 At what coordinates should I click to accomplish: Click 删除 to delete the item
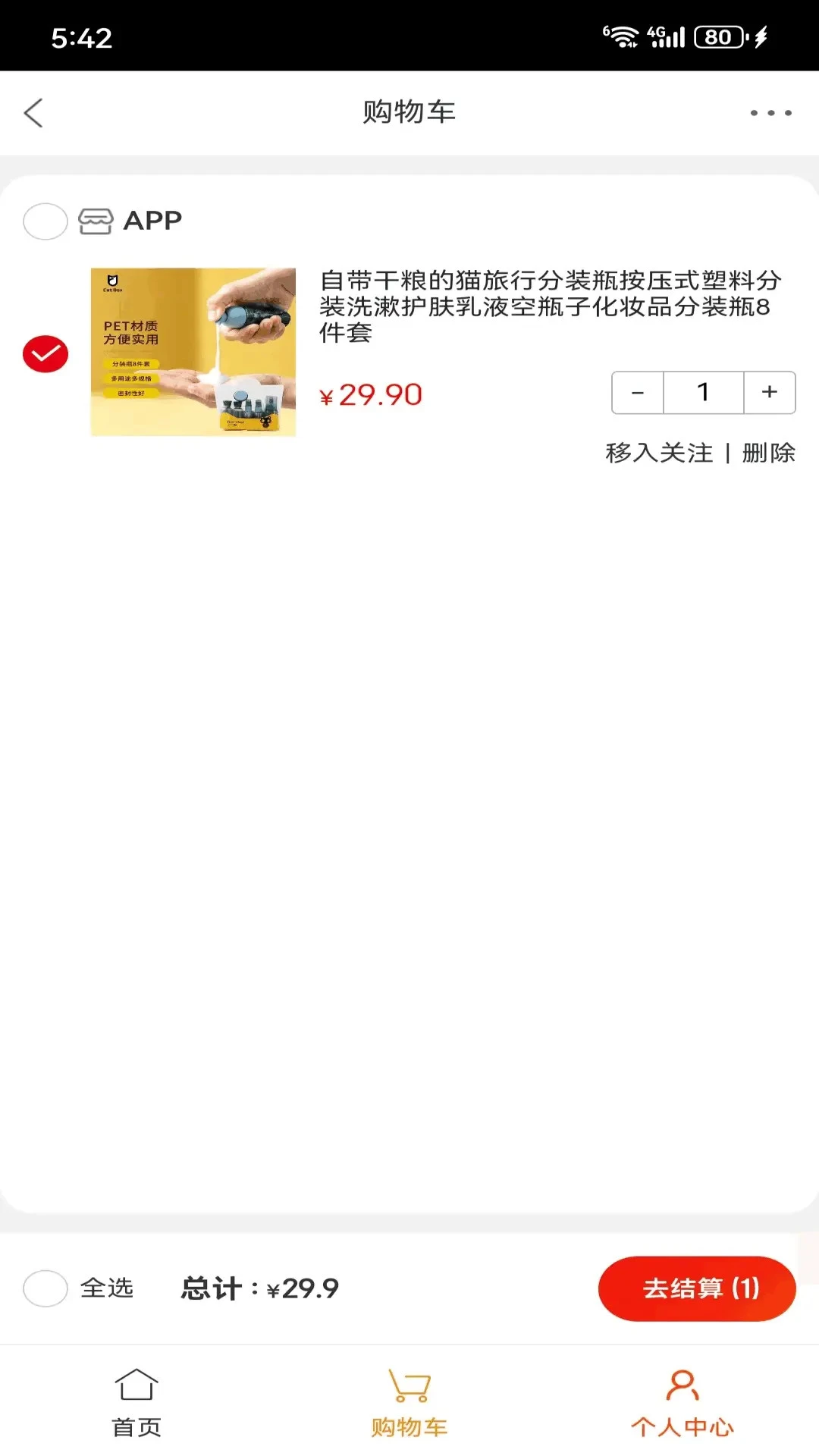tap(768, 452)
